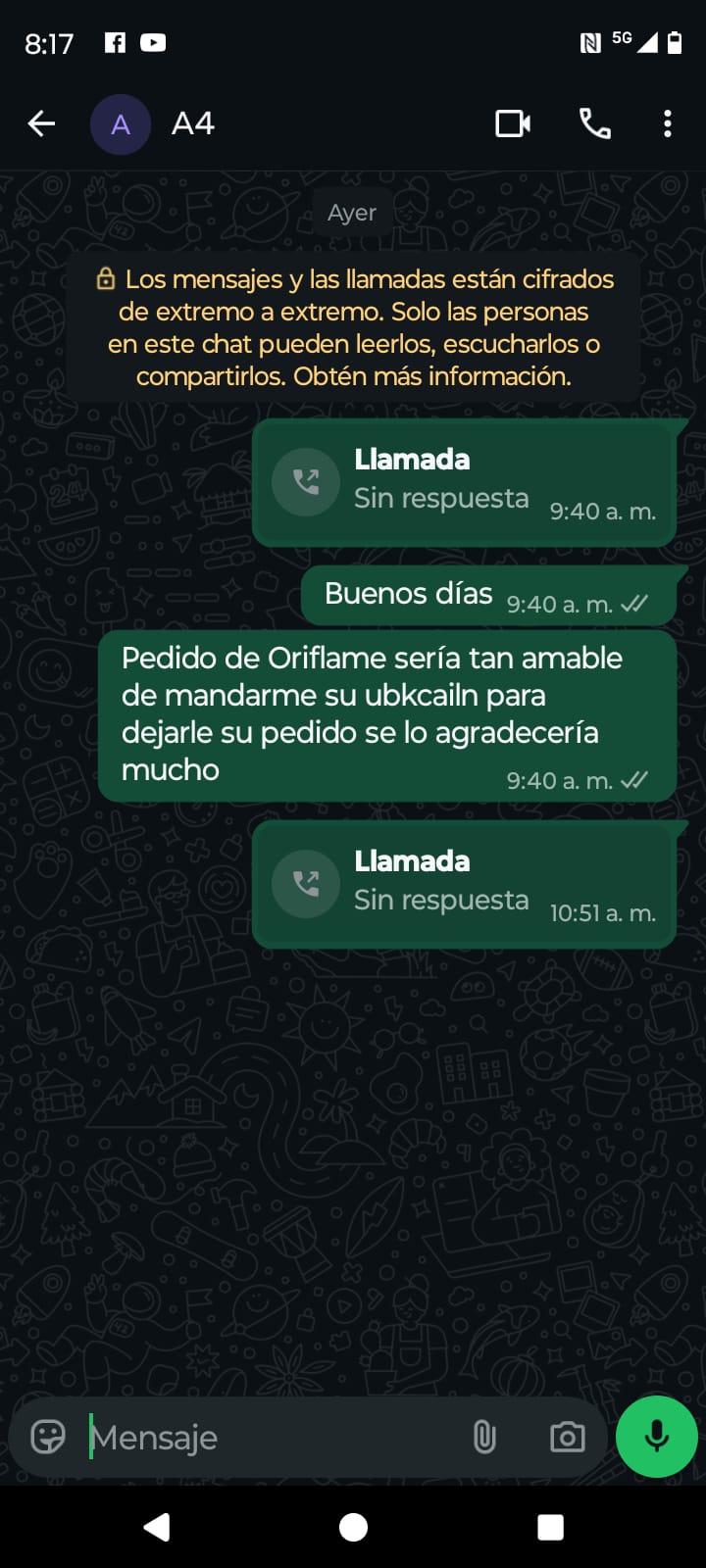Attach a file with the paperclip
The height and width of the screenshot is (1568, 706).
pos(484,1437)
